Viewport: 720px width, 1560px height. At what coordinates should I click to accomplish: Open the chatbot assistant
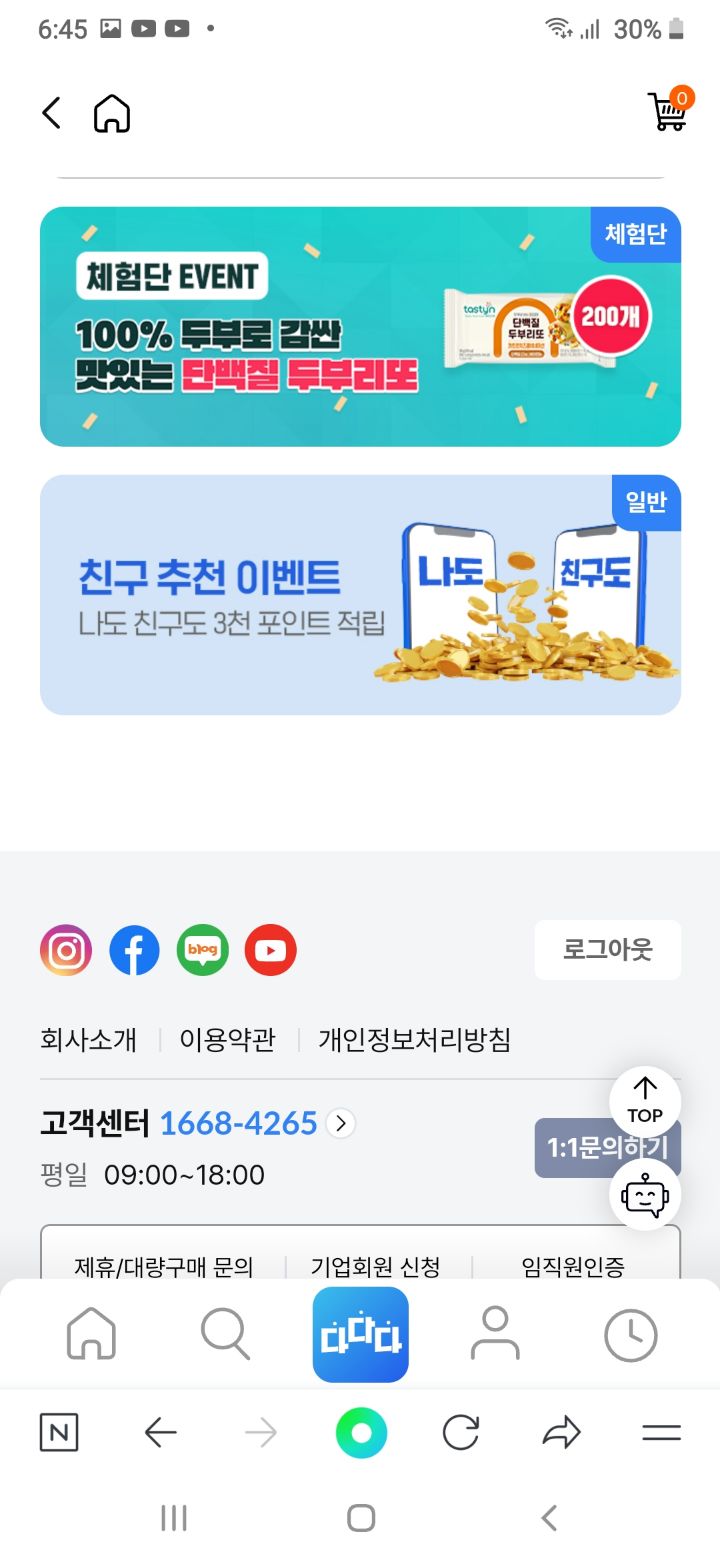coord(645,1196)
